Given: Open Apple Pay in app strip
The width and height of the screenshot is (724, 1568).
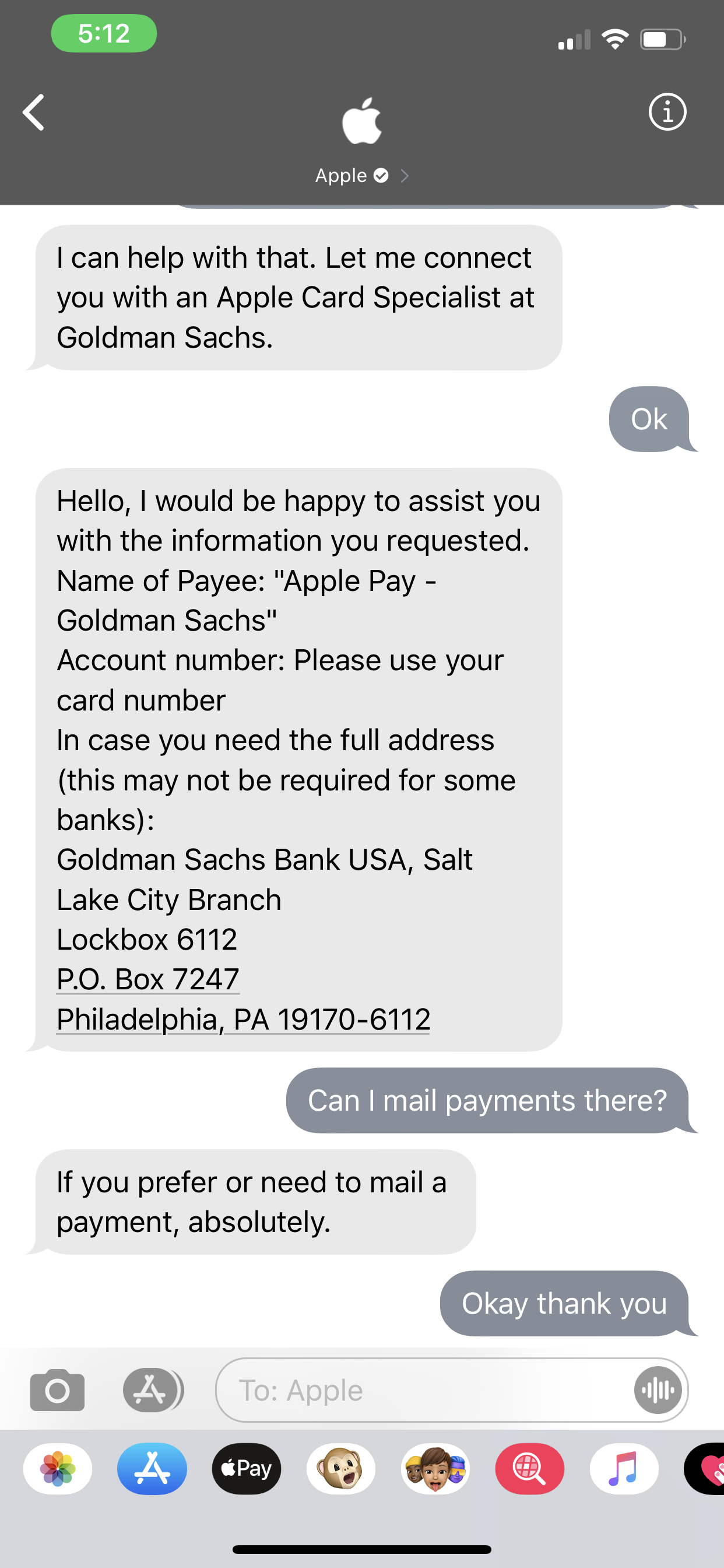Looking at the screenshot, I should click(x=247, y=1469).
